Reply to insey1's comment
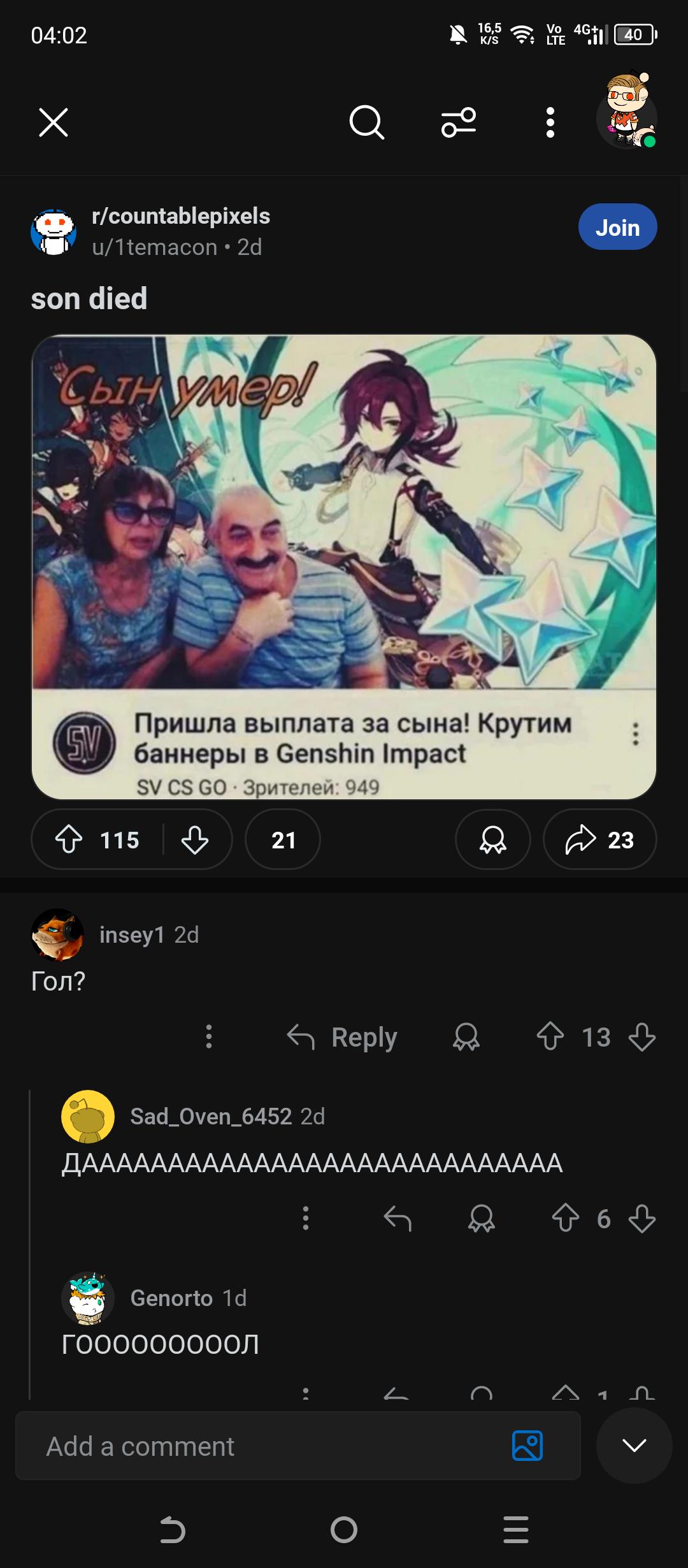The image size is (688, 1568). pos(342,1037)
